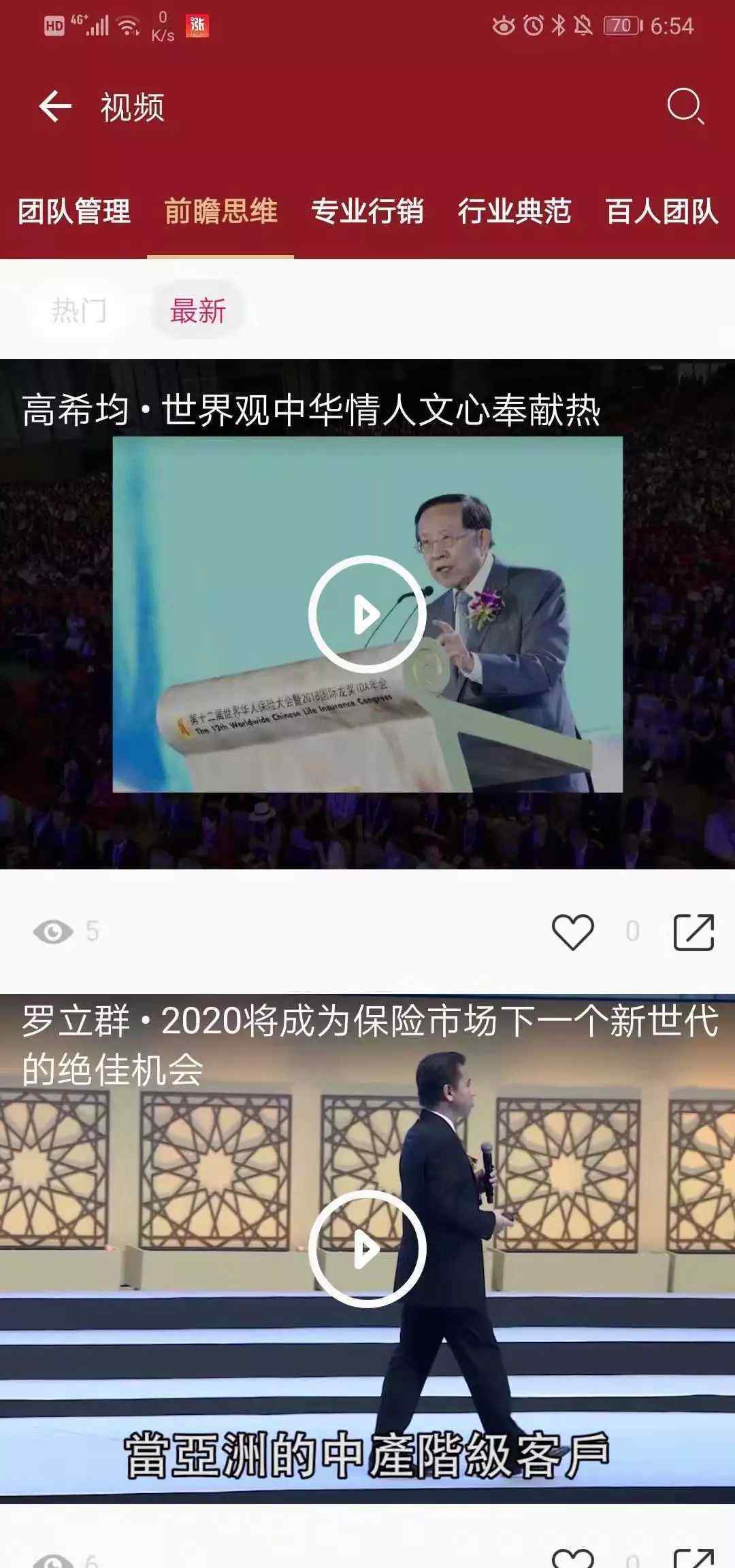The height and width of the screenshot is (1568, 735).
Task: Like the 高希均 video
Action: (572, 931)
